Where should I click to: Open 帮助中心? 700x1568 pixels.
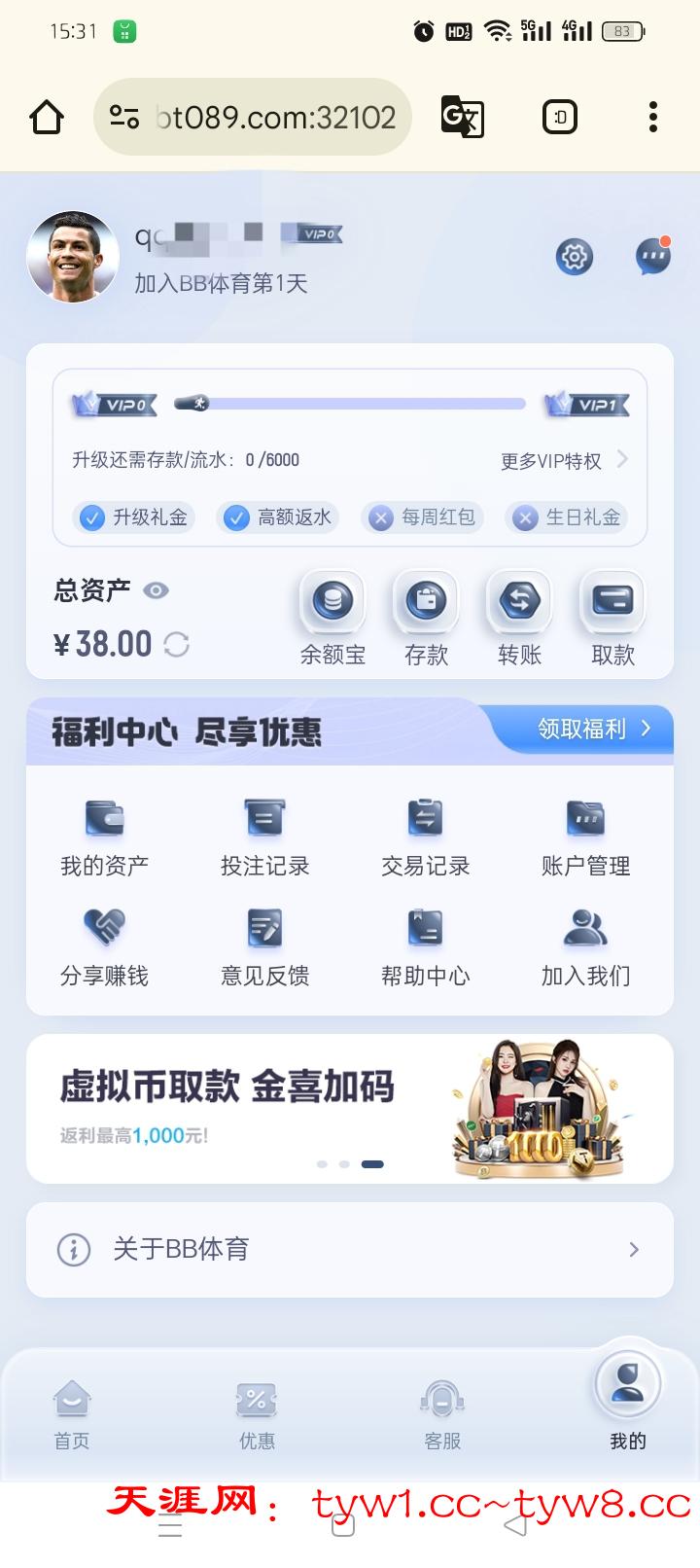[425, 946]
